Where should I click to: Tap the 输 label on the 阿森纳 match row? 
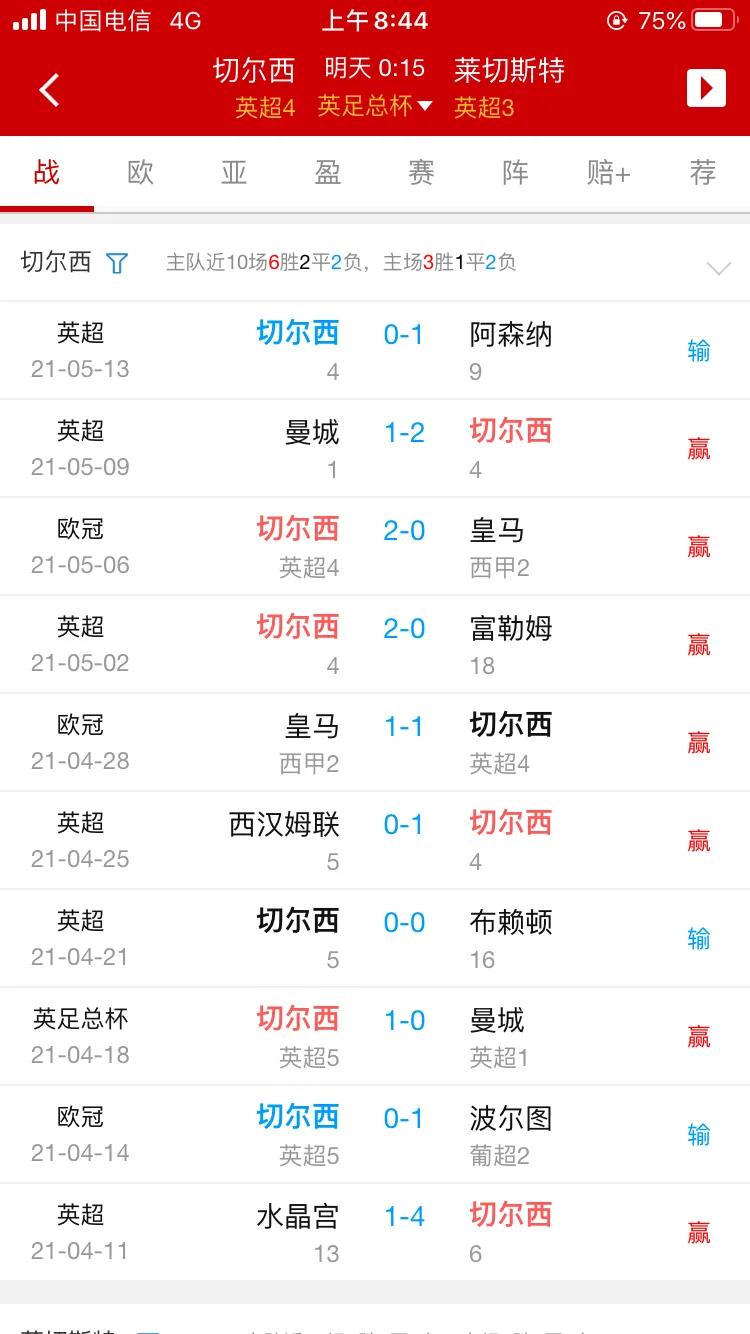tap(699, 351)
